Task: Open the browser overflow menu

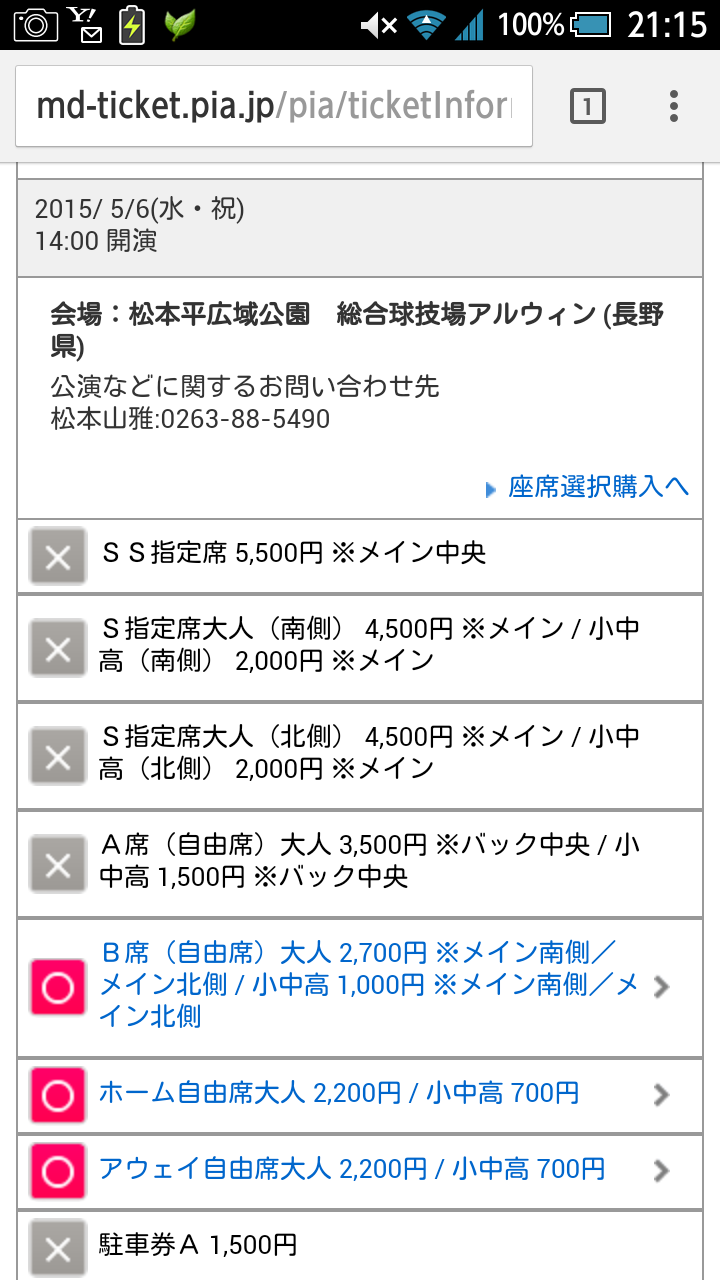Action: point(674,106)
